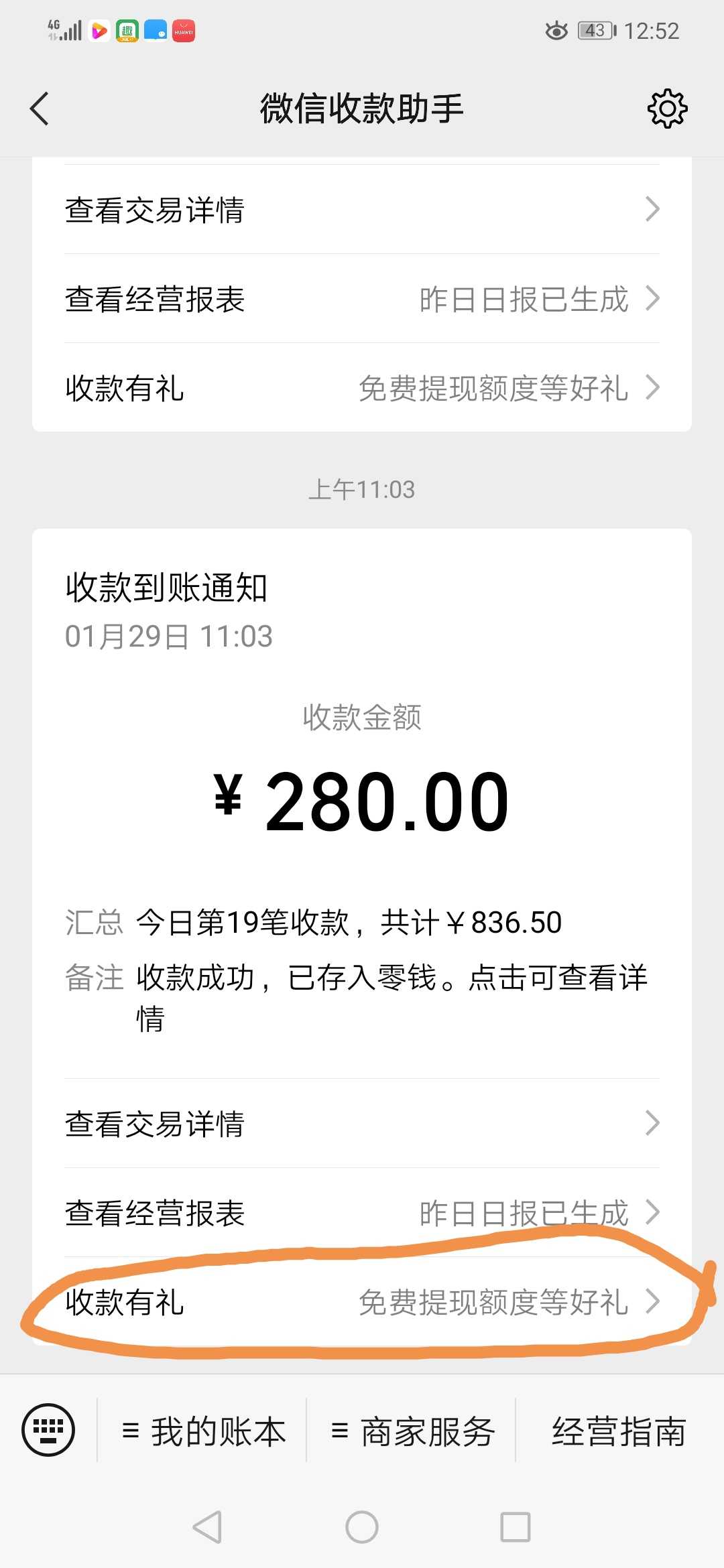Open the settings gear icon
724x1568 pixels.
tap(667, 109)
